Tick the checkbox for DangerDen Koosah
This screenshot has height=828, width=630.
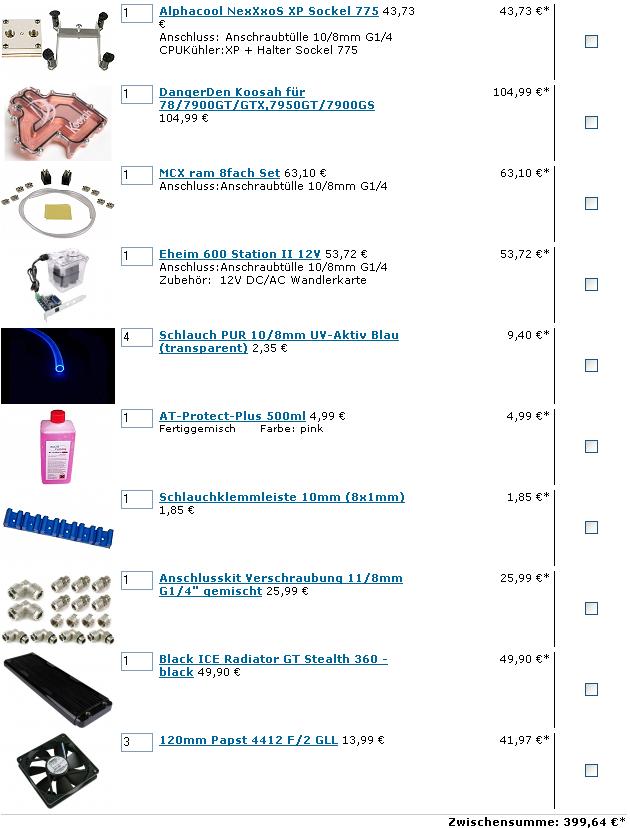pos(591,122)
